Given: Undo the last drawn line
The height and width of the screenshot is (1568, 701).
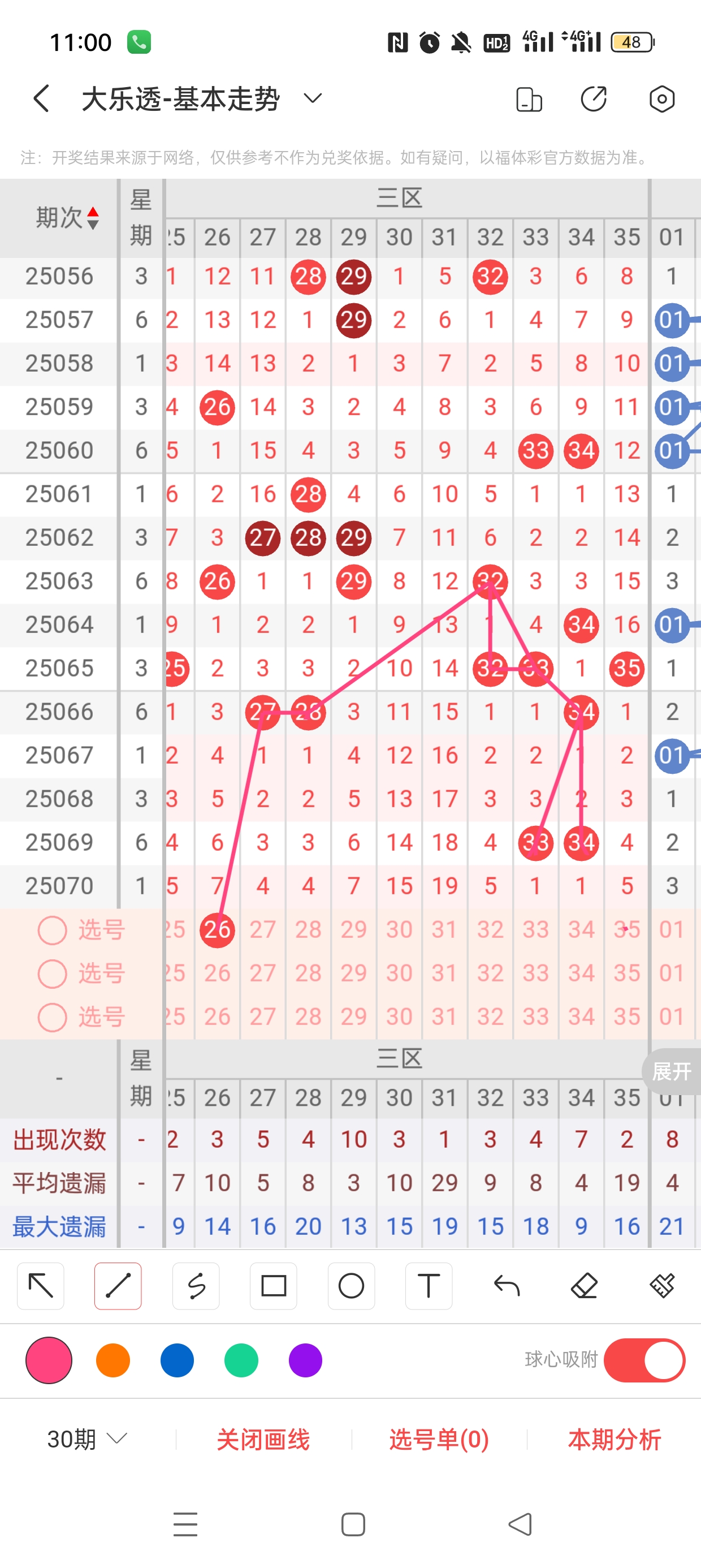Looking at the screenshot, I should [x=507, y=1286].
